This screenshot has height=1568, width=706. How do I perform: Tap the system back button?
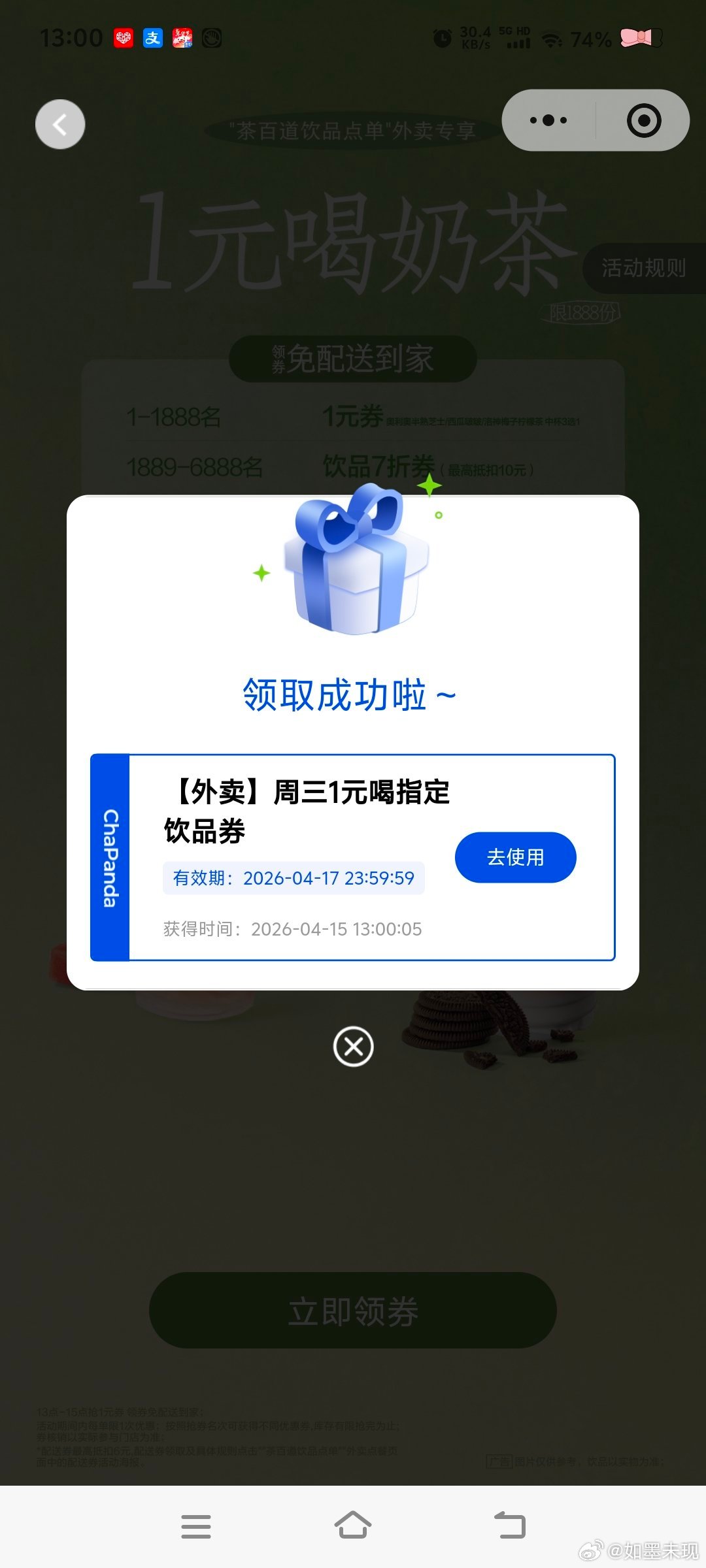pos(510,1526)
